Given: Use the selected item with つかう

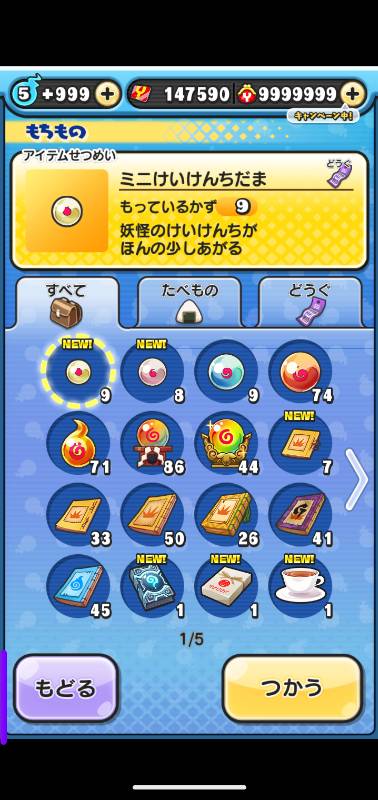Looking at the screenshot, I should 293,688.
